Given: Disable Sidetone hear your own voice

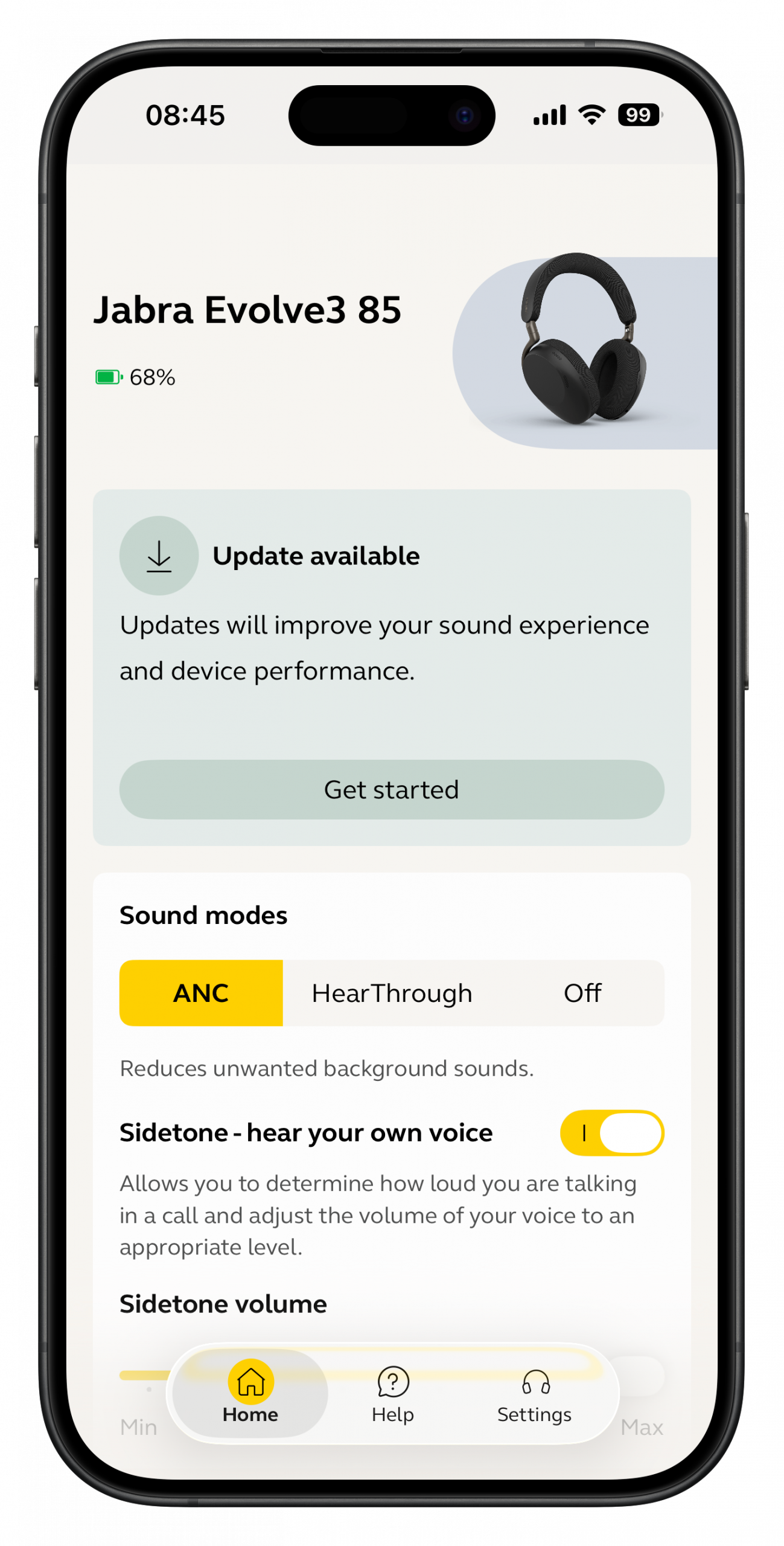Looking at the screenshot, I should point(611,1132).
